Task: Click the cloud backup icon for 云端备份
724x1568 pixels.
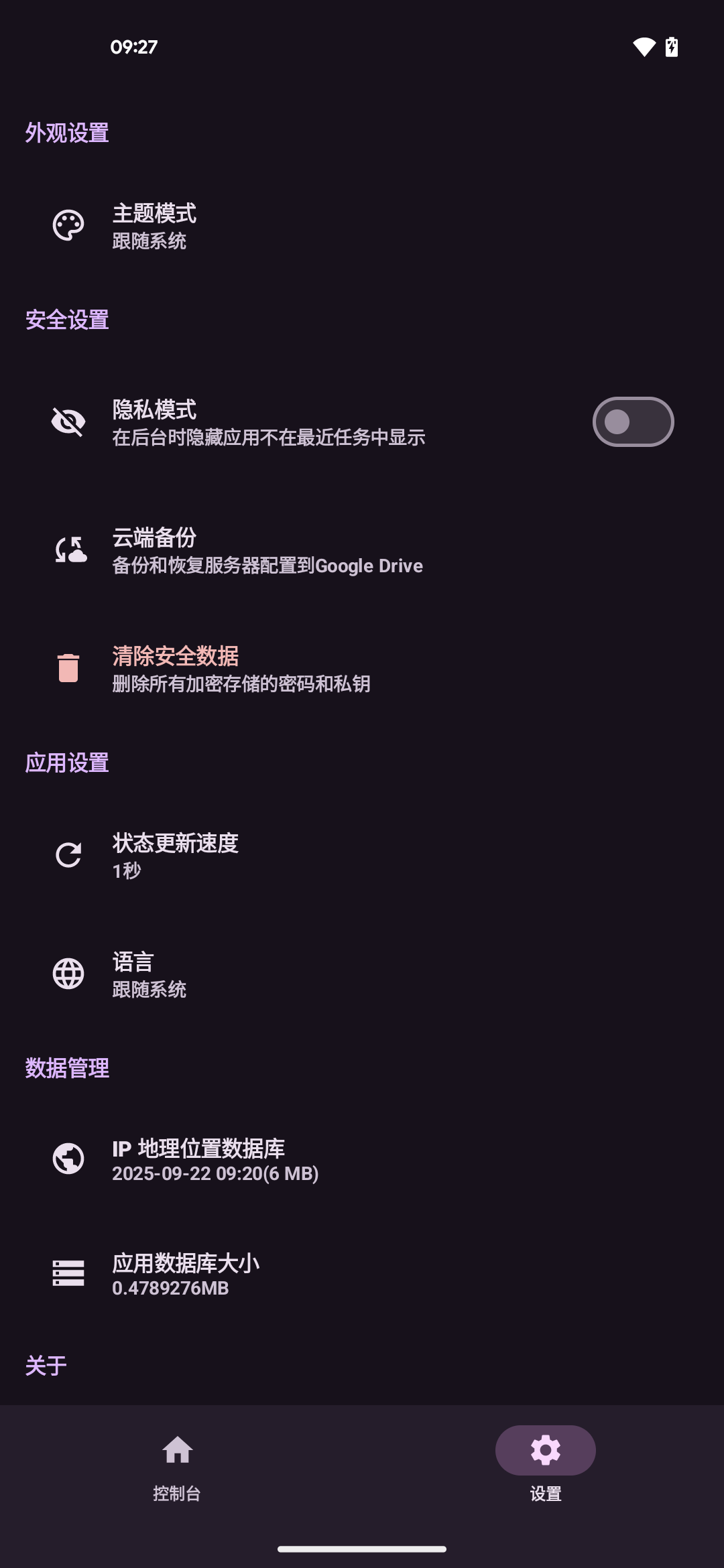Action: [x=69, y=551]
